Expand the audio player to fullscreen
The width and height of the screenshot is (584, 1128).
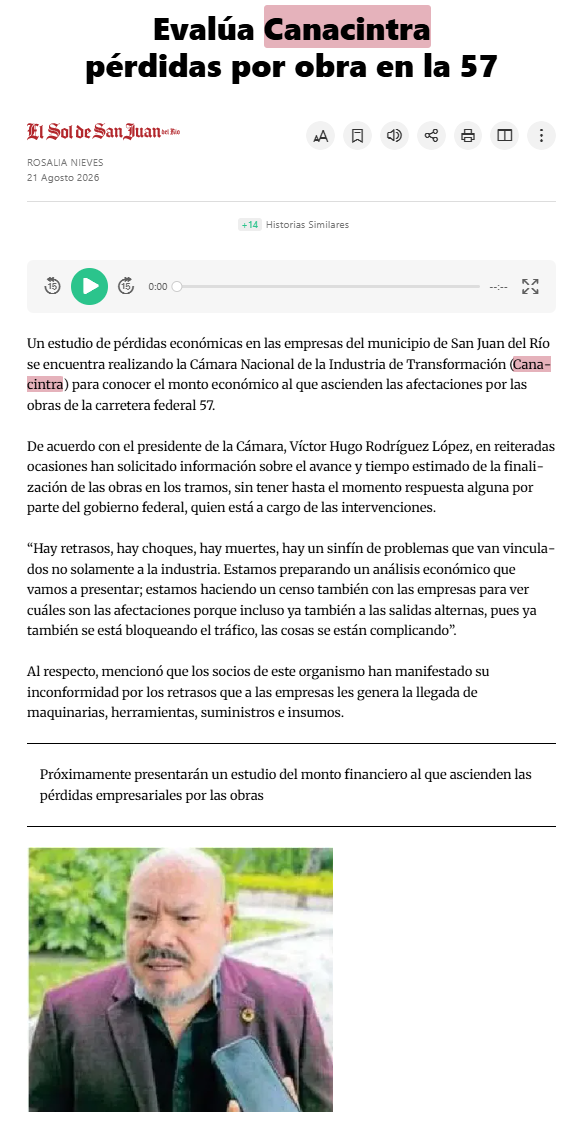pos(530,286)
